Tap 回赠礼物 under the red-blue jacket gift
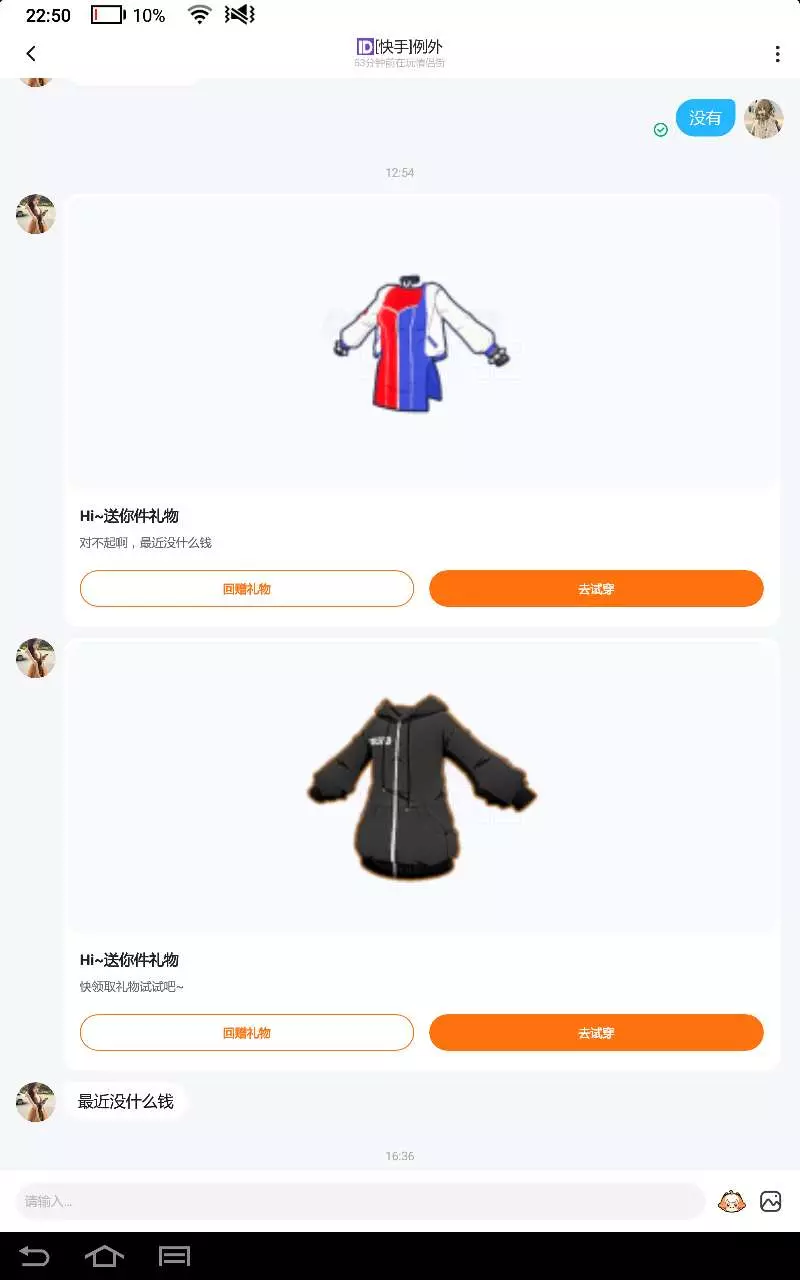Viewport: 800px width, 1280px height. pyautogui.click(x=247, y=589)
